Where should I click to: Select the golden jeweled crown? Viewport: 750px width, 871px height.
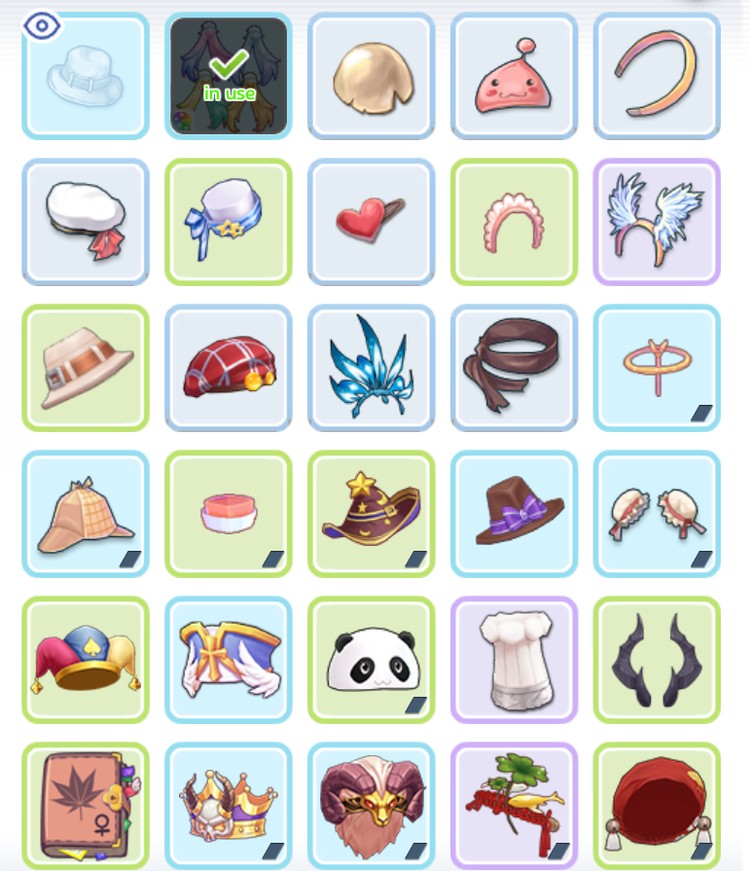(x=229, y=806)
